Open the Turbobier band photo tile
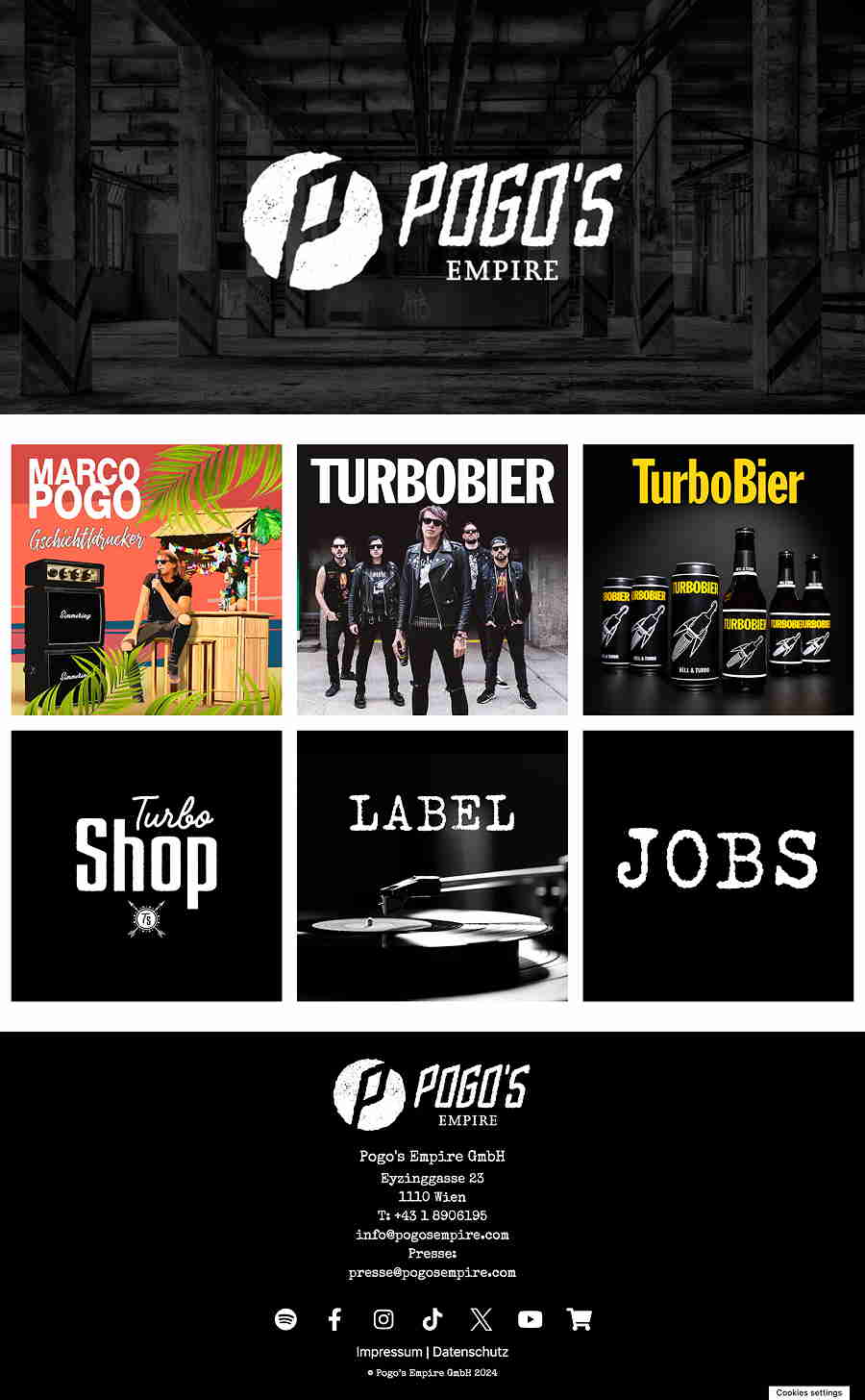Viewport: 865px width, 1400px height. pos(432,580)
